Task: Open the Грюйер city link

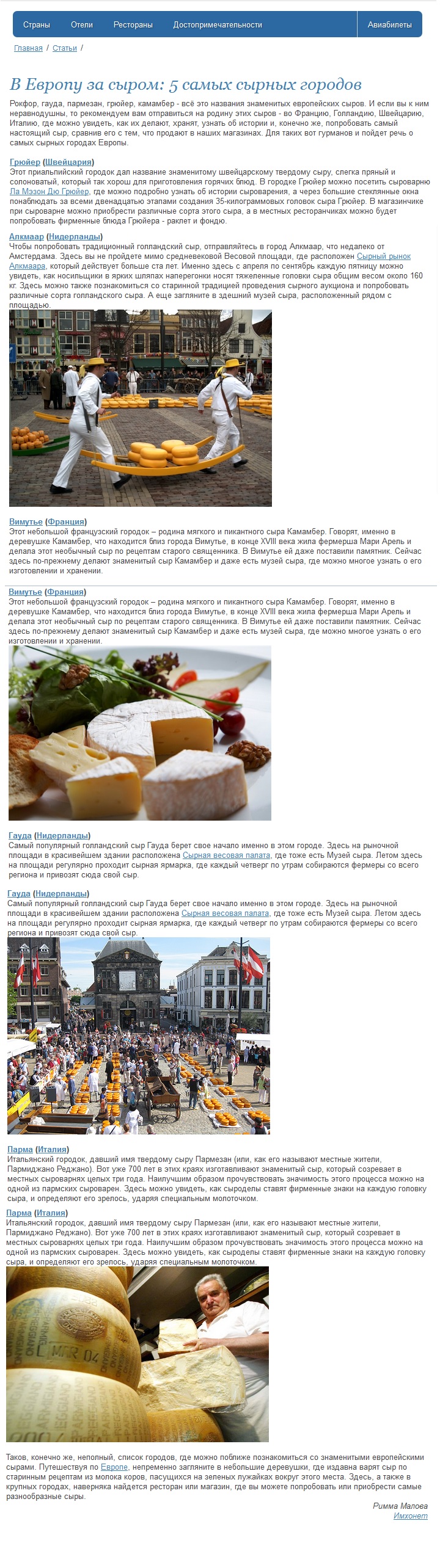Action: tap(25, 162)
